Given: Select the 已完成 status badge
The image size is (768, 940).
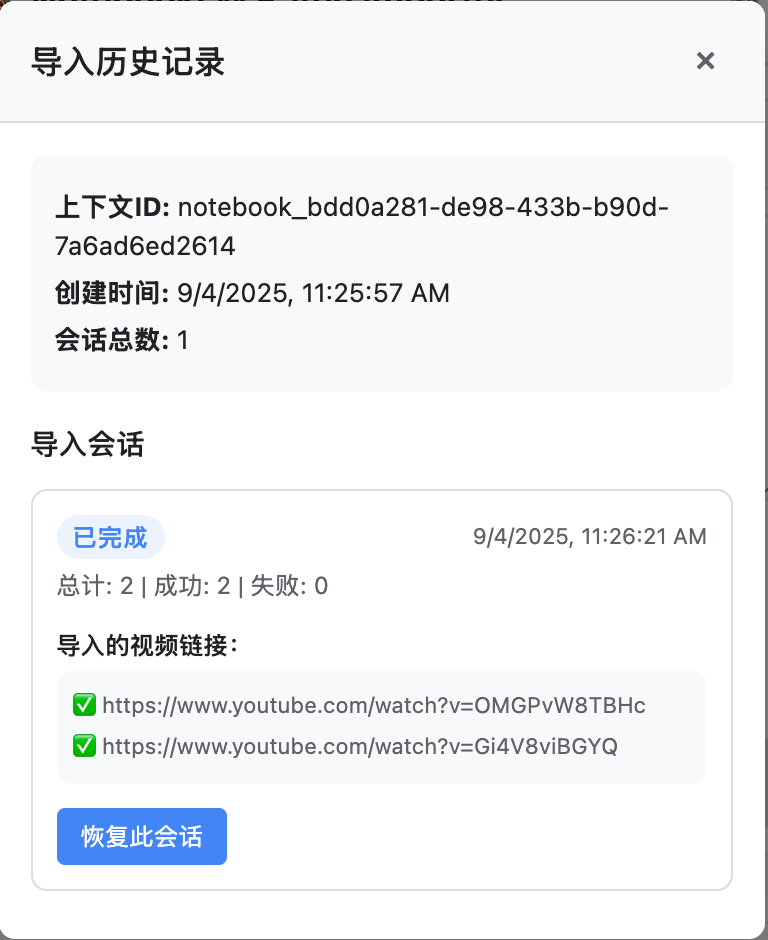Looking at the screenshot, I should [x=110, y=537].
